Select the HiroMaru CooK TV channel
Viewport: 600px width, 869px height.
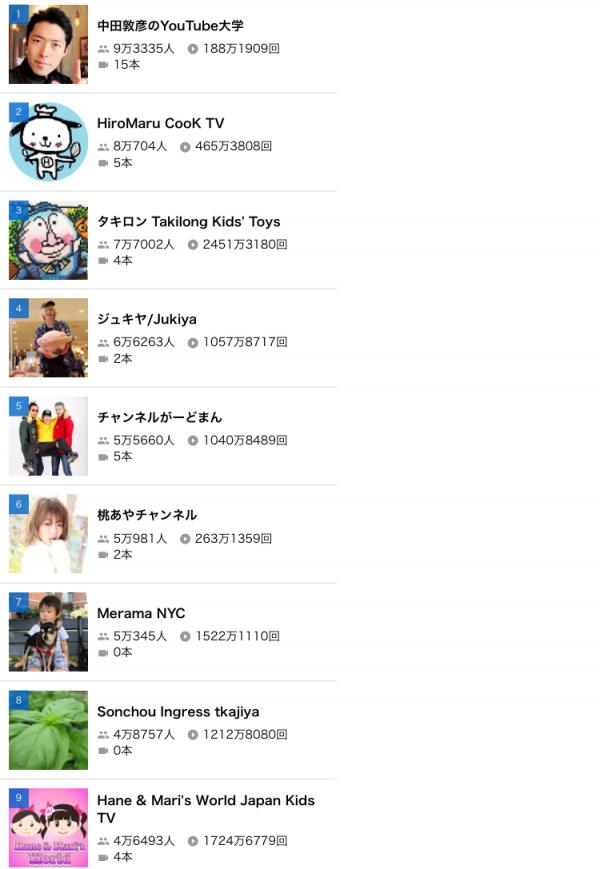tap(160, 124)
